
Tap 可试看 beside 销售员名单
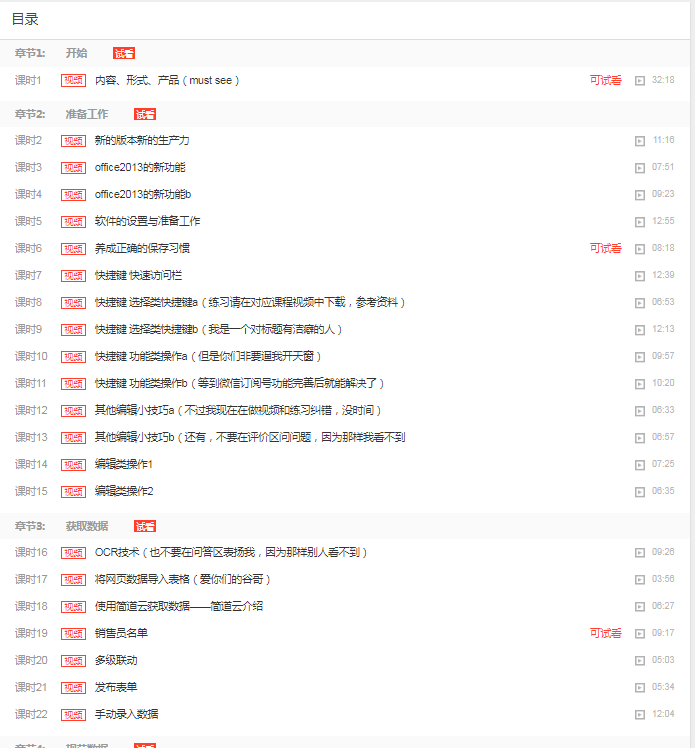[605, 633]
